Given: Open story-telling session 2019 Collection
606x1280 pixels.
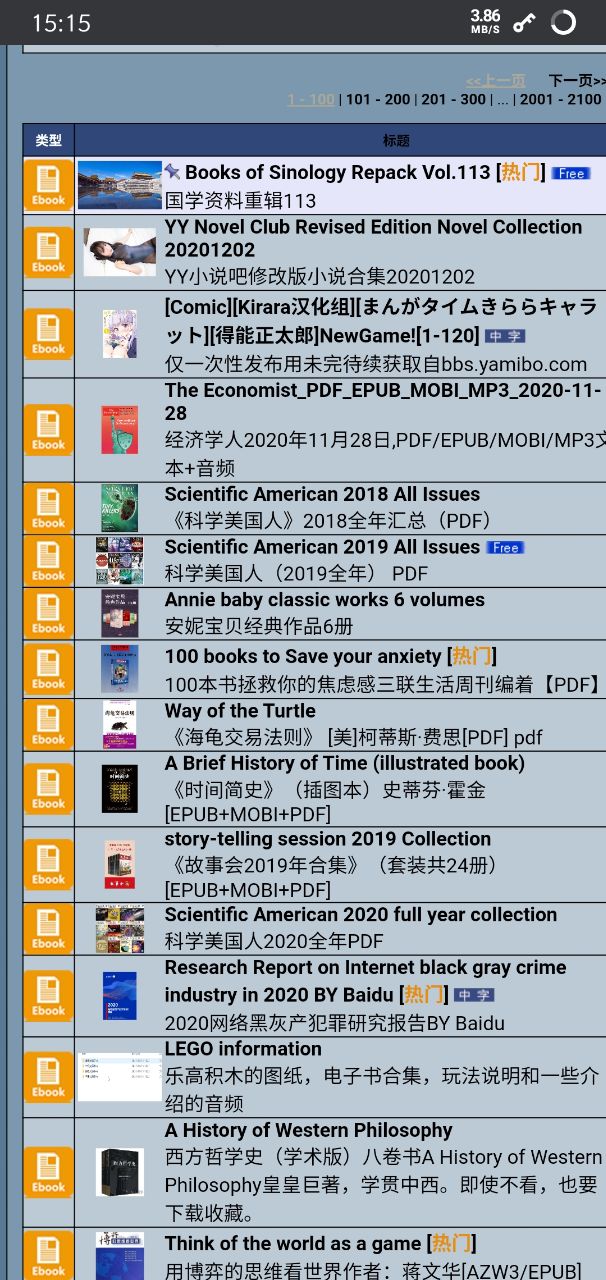Looking at the screenshot, I should (x=327, y=839).
